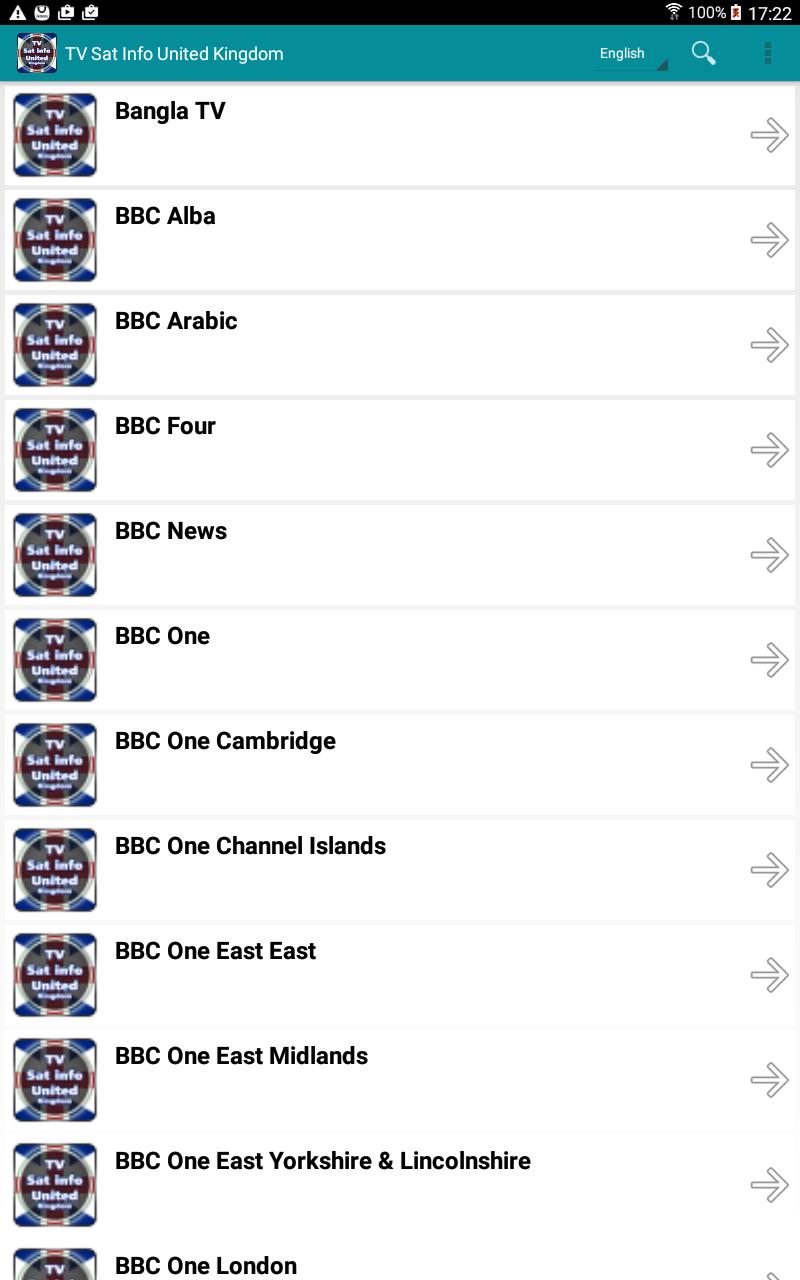Viewport: 800px width, 1280px height.
Task: Select the BBC Alba row
Action: click(400, 240)
